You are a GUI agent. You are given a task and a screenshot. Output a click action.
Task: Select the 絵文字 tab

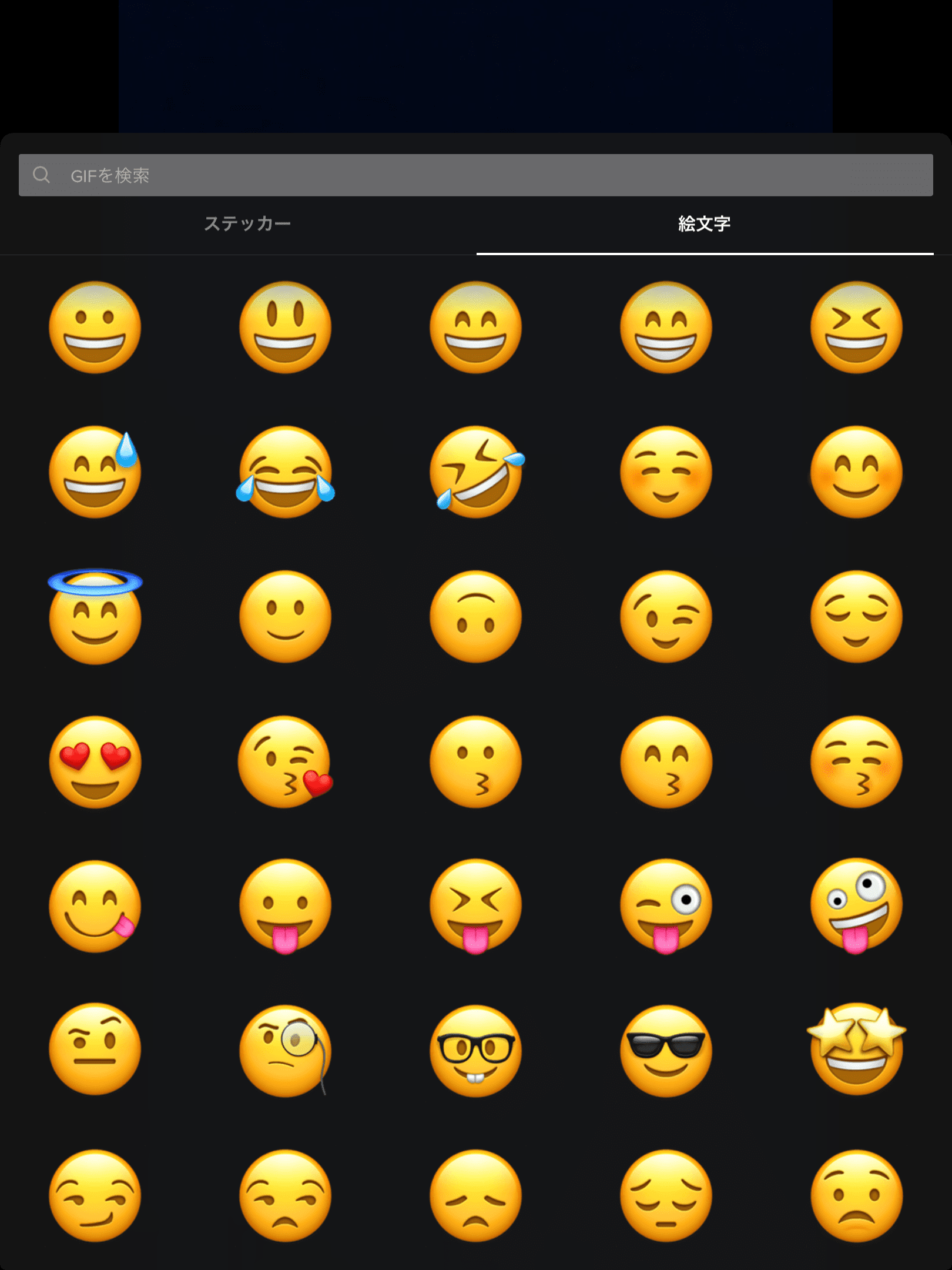704,223
